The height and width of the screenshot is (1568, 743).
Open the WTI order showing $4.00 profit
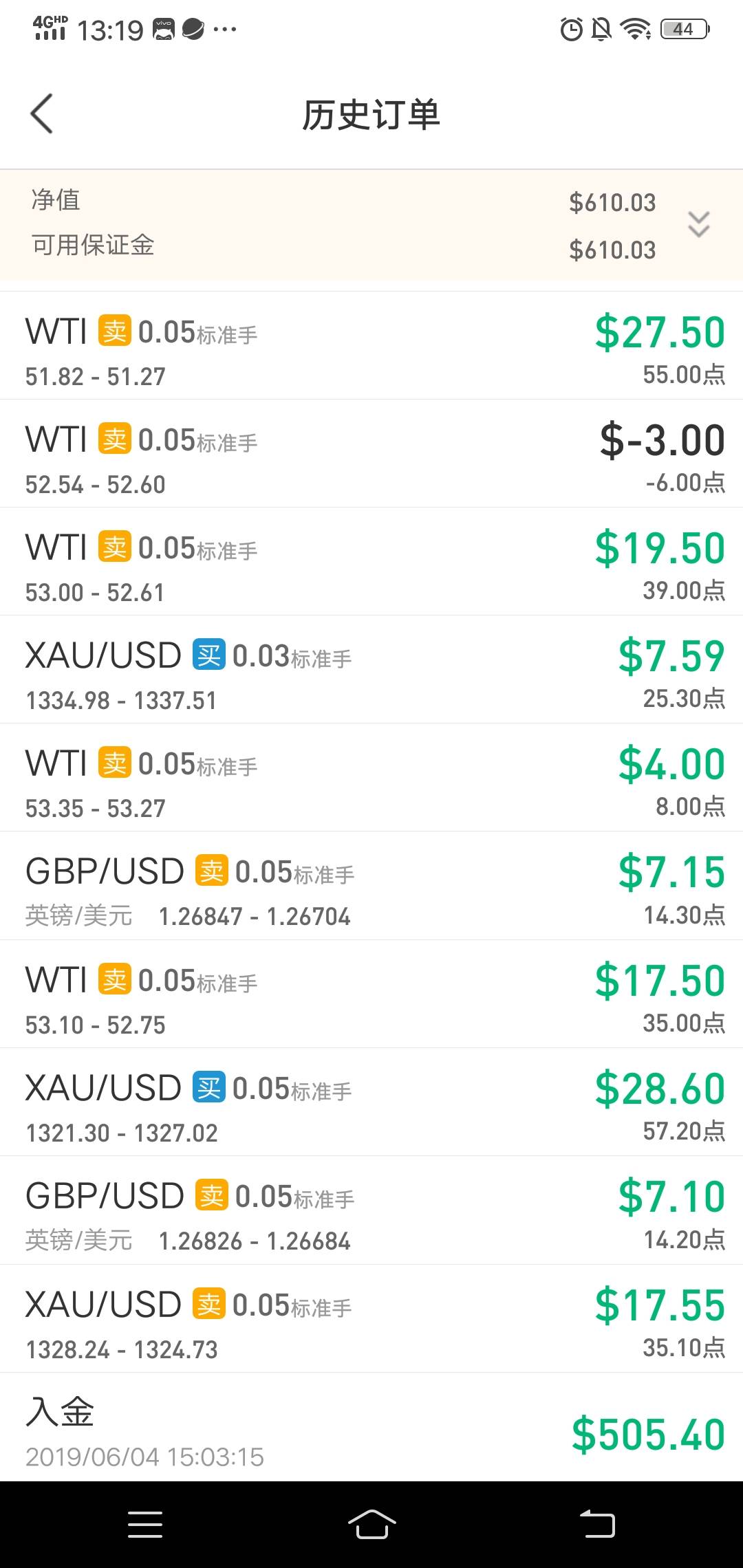point(371,778)
